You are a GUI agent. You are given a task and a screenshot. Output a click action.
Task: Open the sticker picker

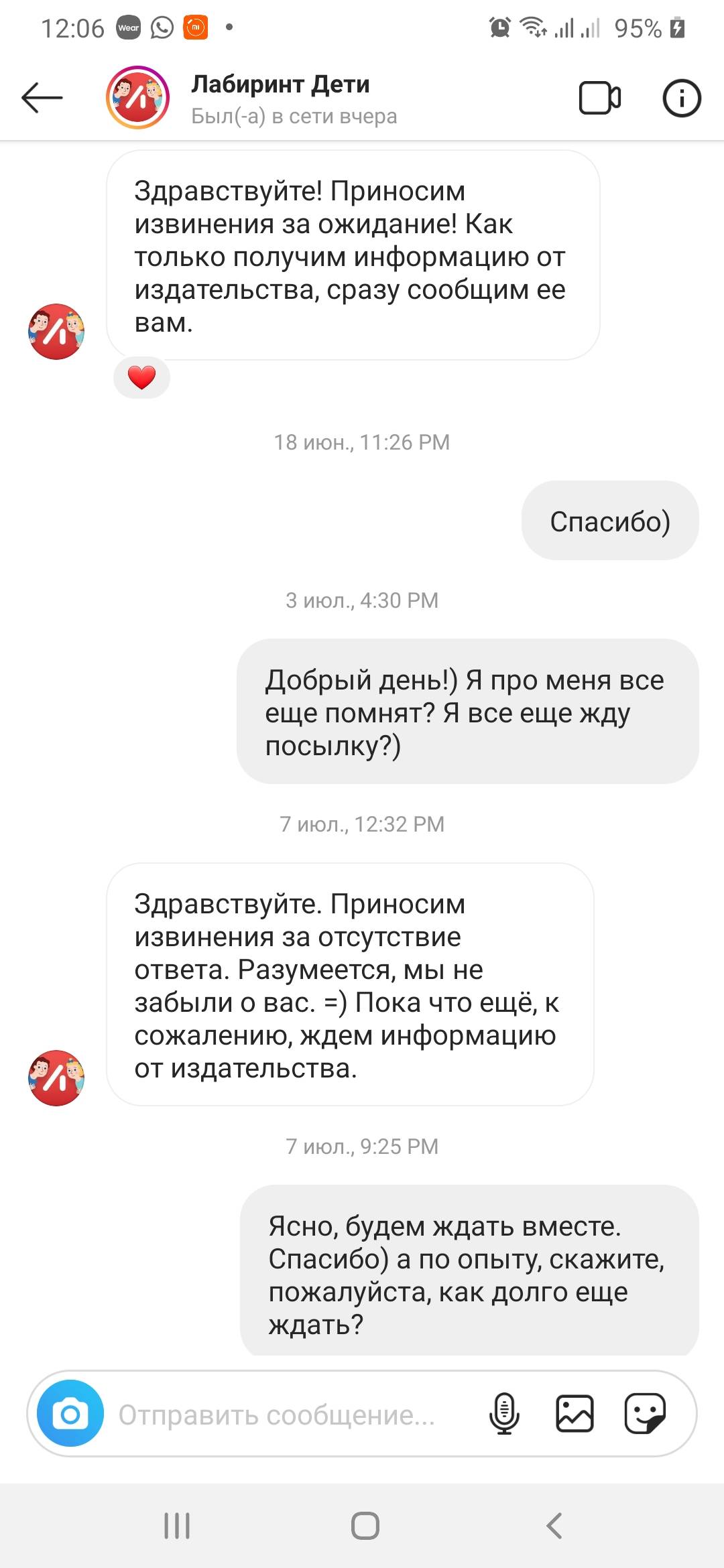point(645,1413)
